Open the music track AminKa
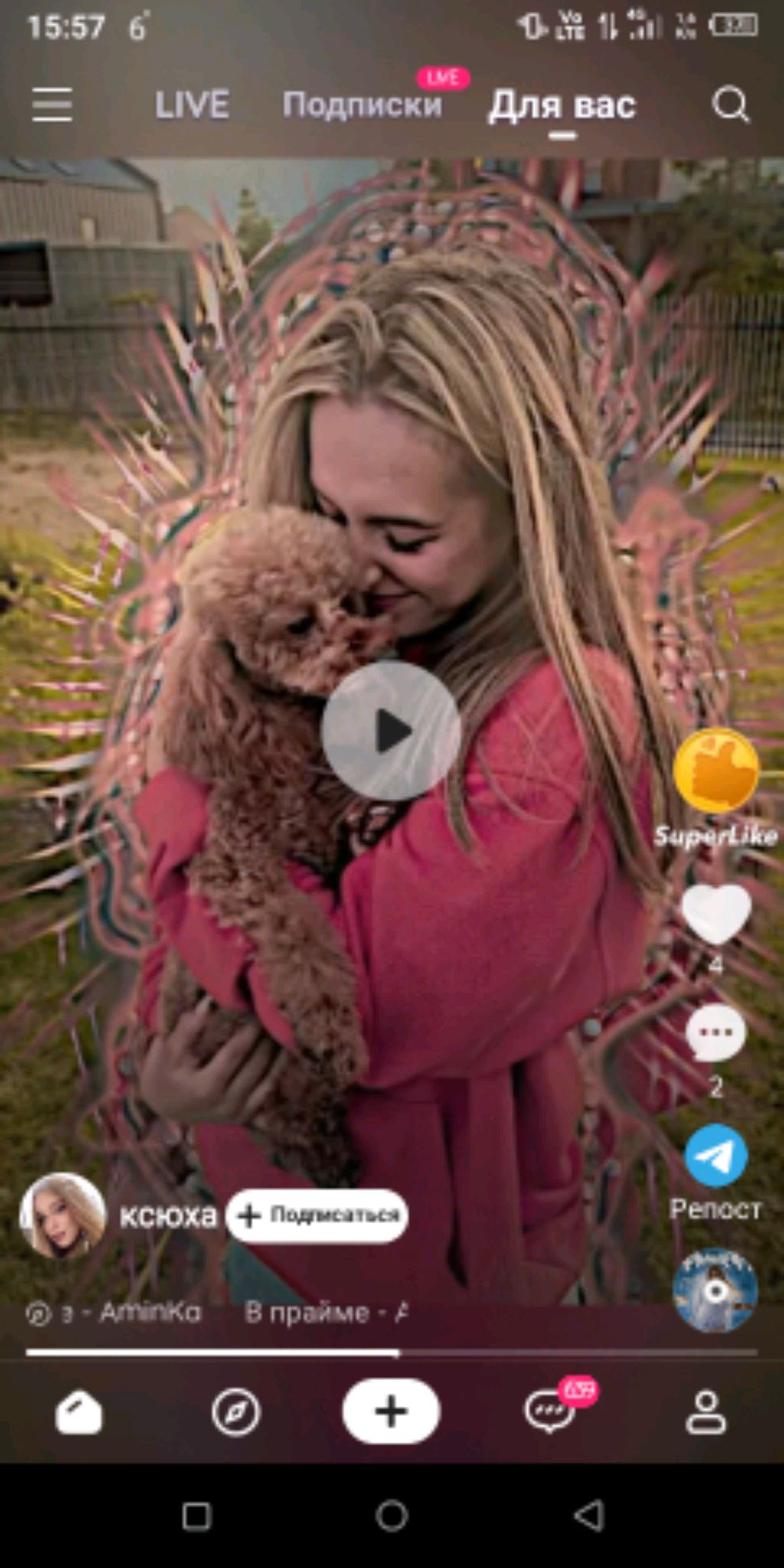The image size is (784, 1568). coord(150,1313)
